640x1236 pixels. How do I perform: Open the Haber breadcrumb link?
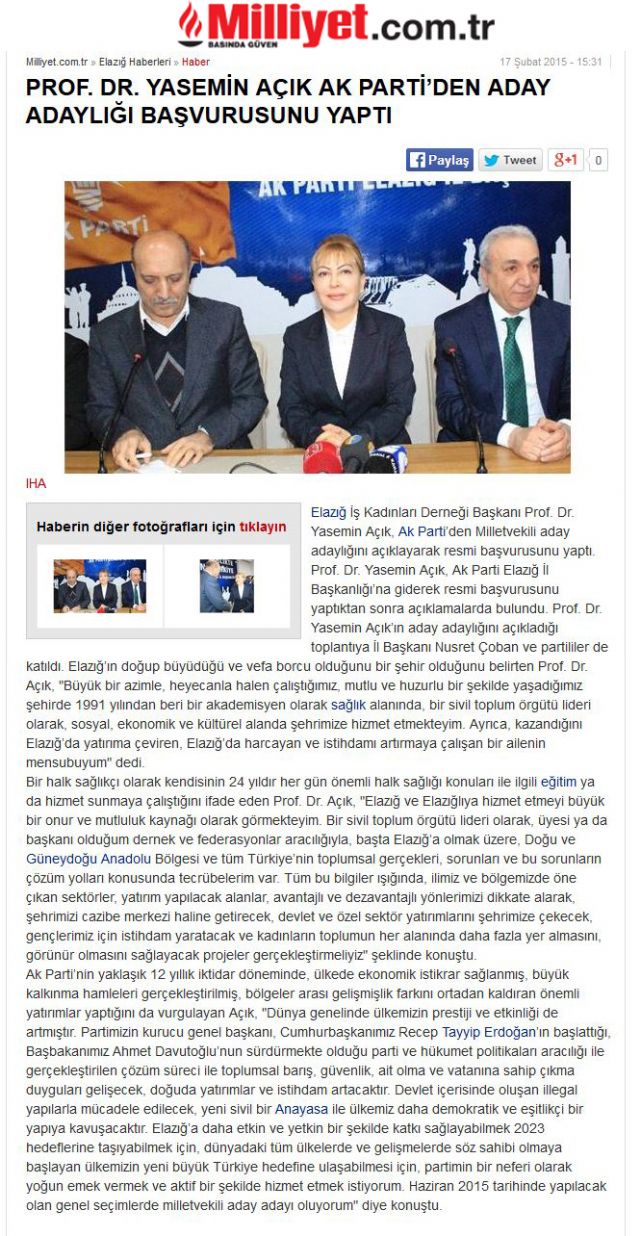pos(196,62)
